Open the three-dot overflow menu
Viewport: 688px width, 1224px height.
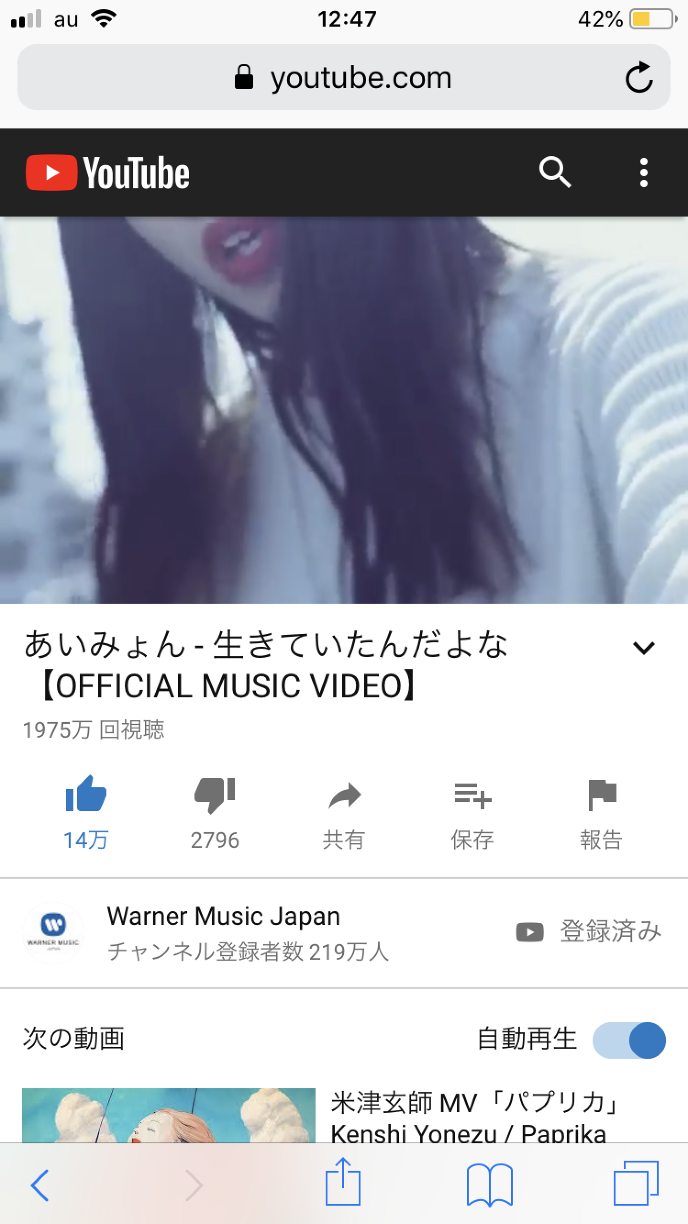click(644, 172)
